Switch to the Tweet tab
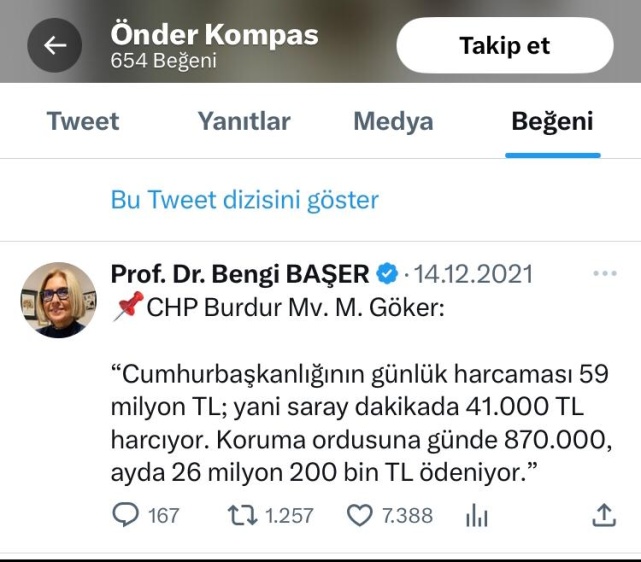 click(x=83, y=122)
